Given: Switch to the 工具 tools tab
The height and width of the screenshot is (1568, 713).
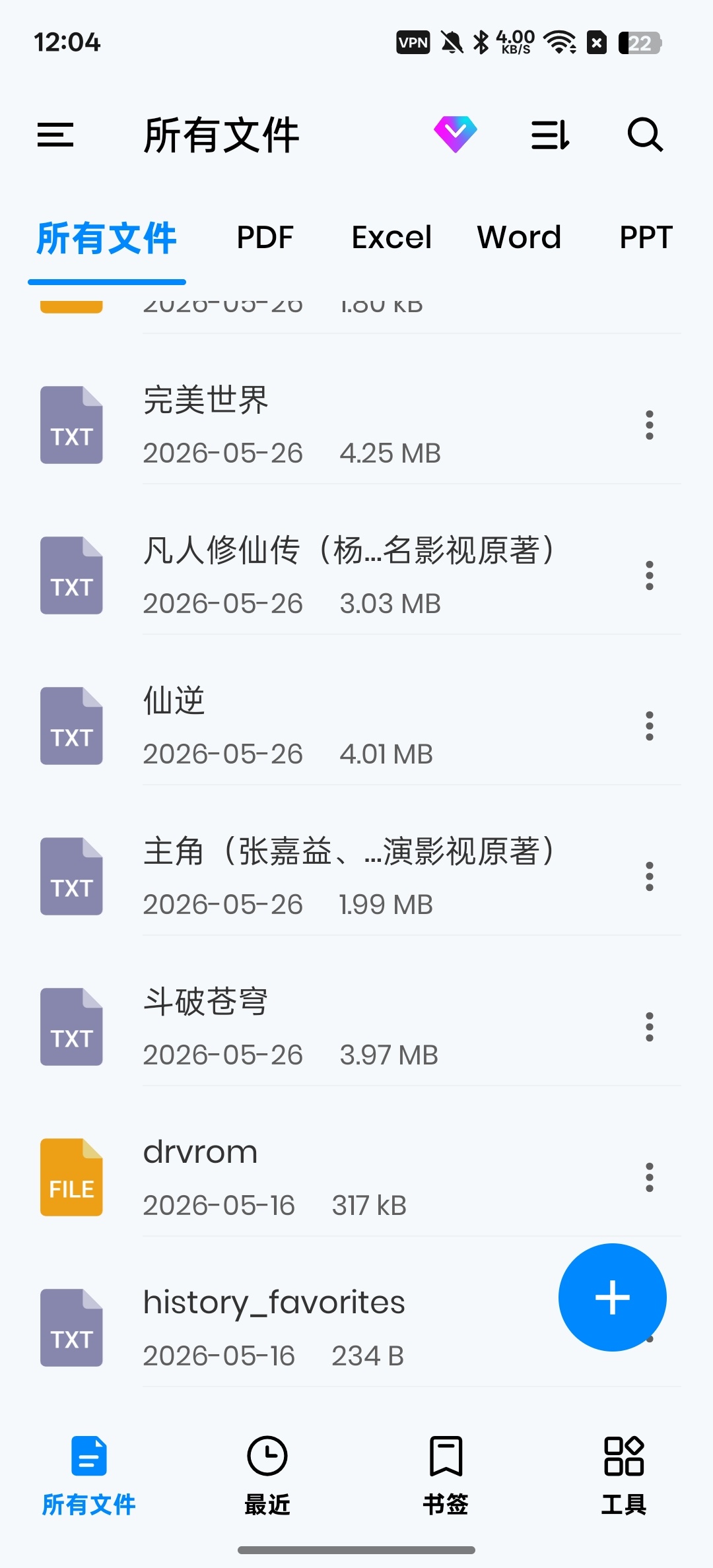Looking at the screenshot, I should (x=624, y=1476).
